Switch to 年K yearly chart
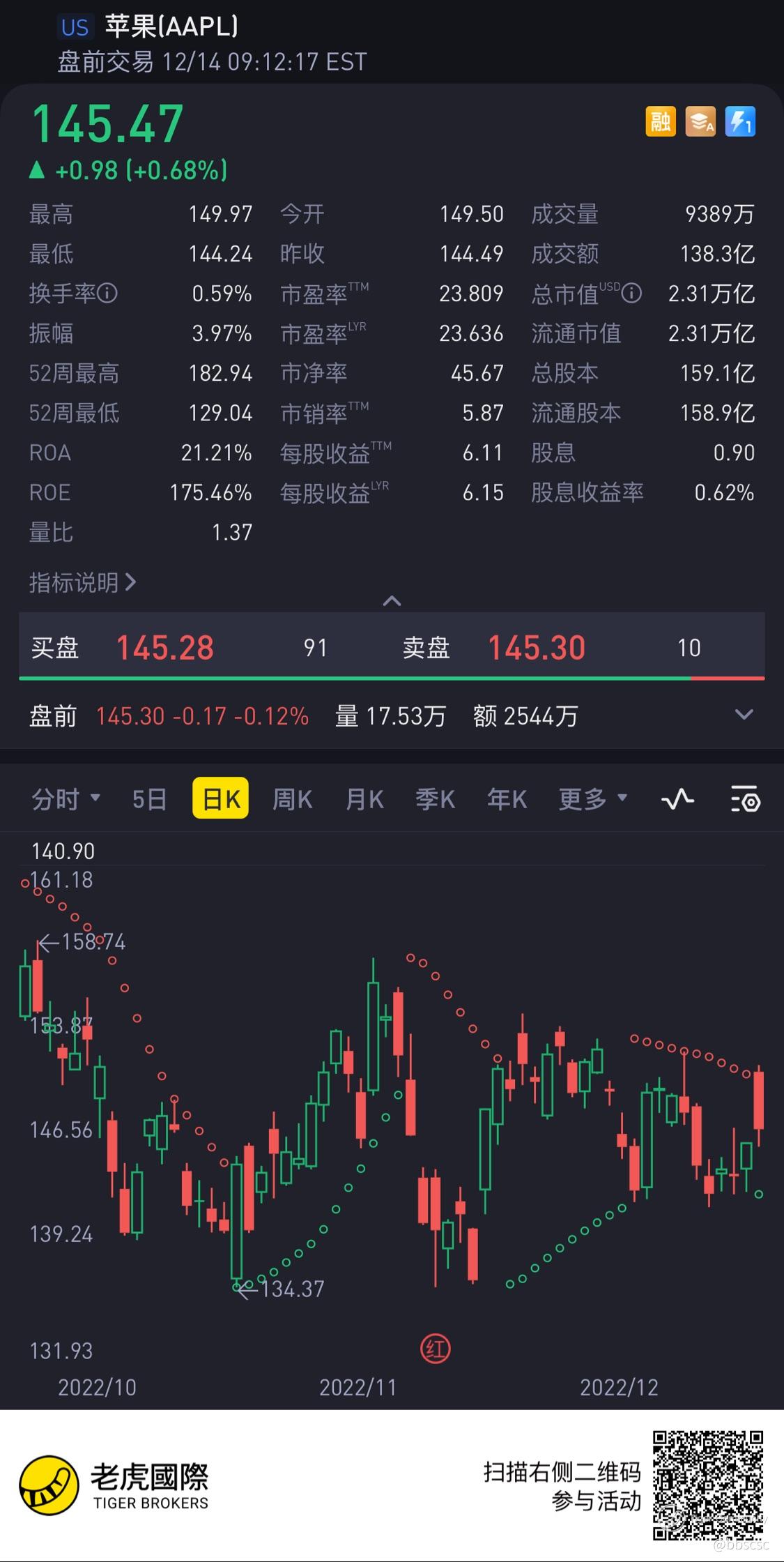The width and height of the screenshot is (784, 1562). (507, 798)
